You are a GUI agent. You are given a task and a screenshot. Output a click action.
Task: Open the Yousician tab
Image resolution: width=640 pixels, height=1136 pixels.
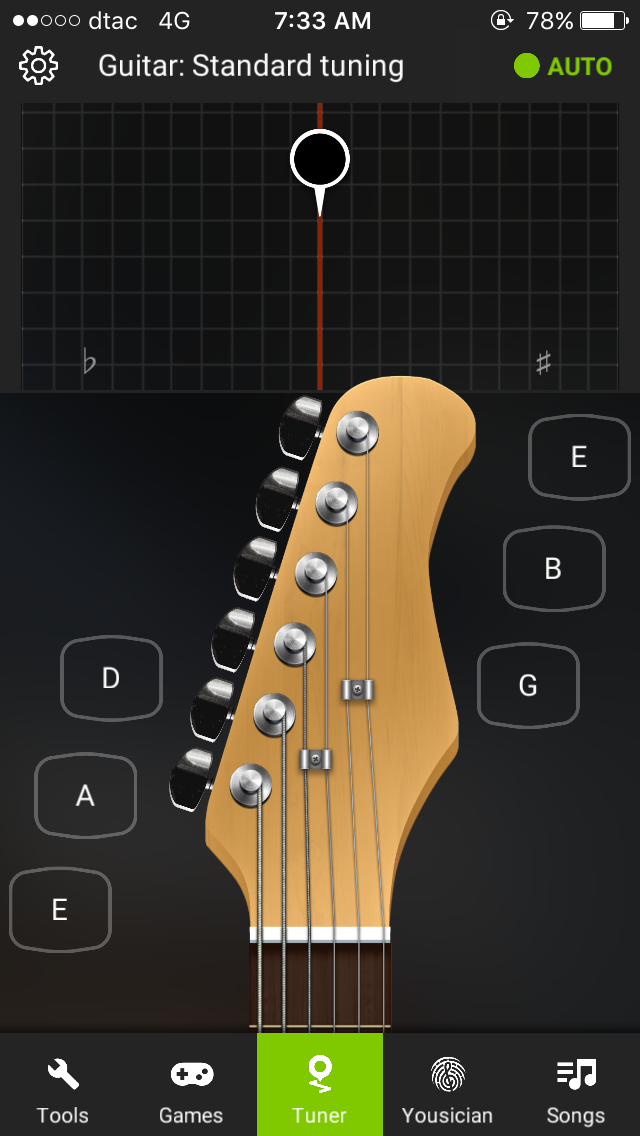447,1087
